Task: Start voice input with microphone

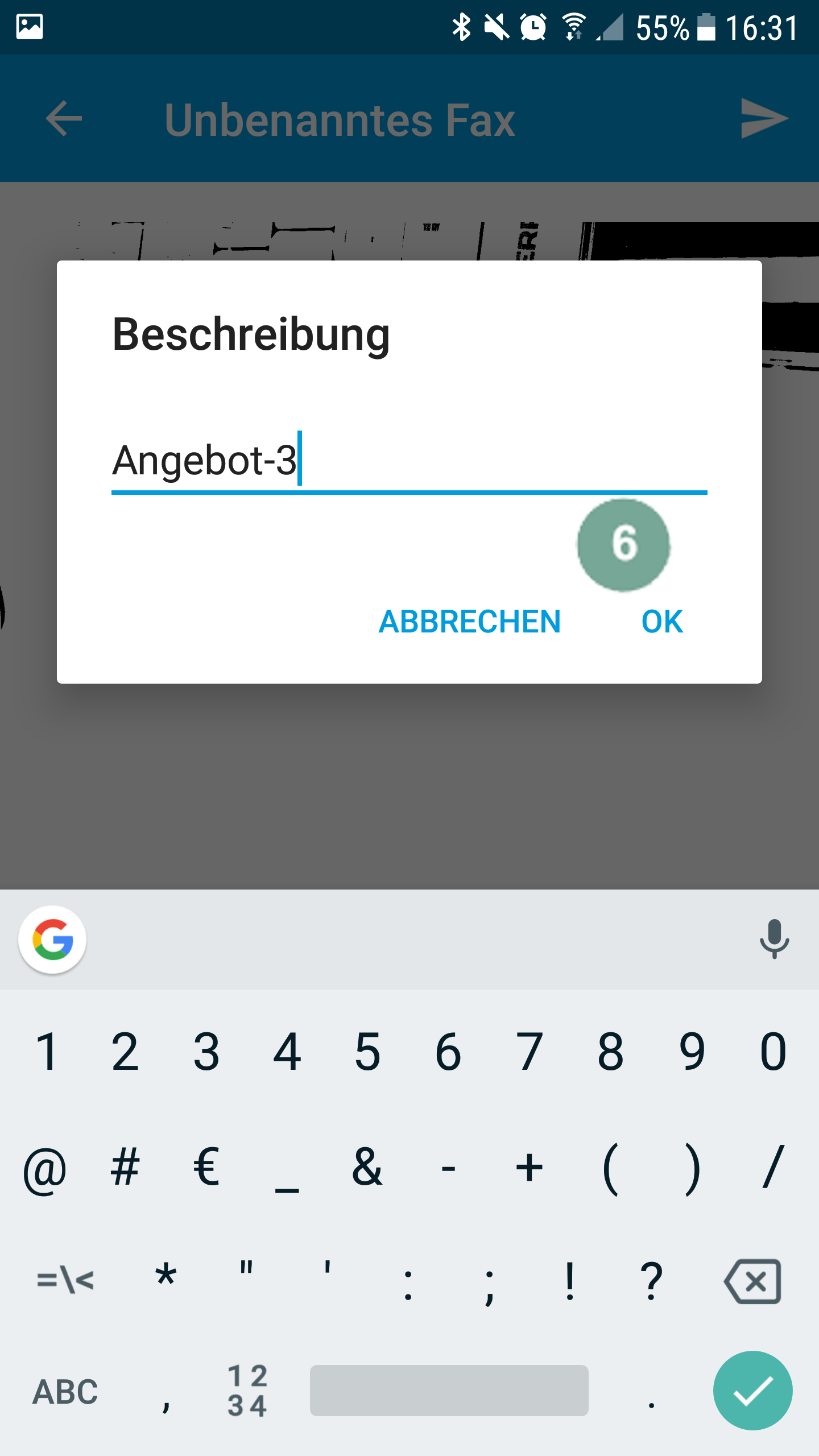Action: (x=774, y=939)
